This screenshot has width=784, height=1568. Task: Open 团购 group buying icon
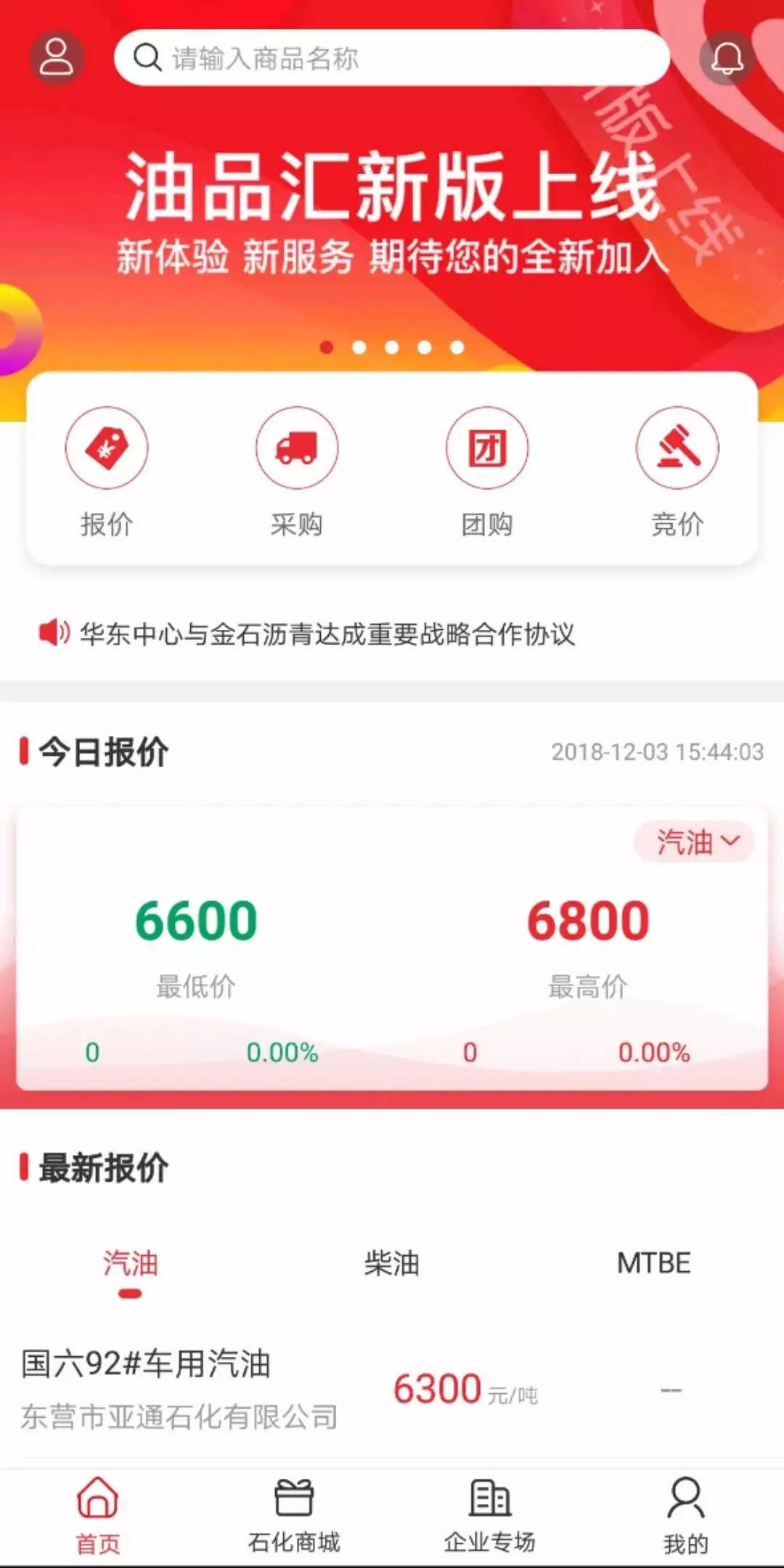(x=488, y=448)
